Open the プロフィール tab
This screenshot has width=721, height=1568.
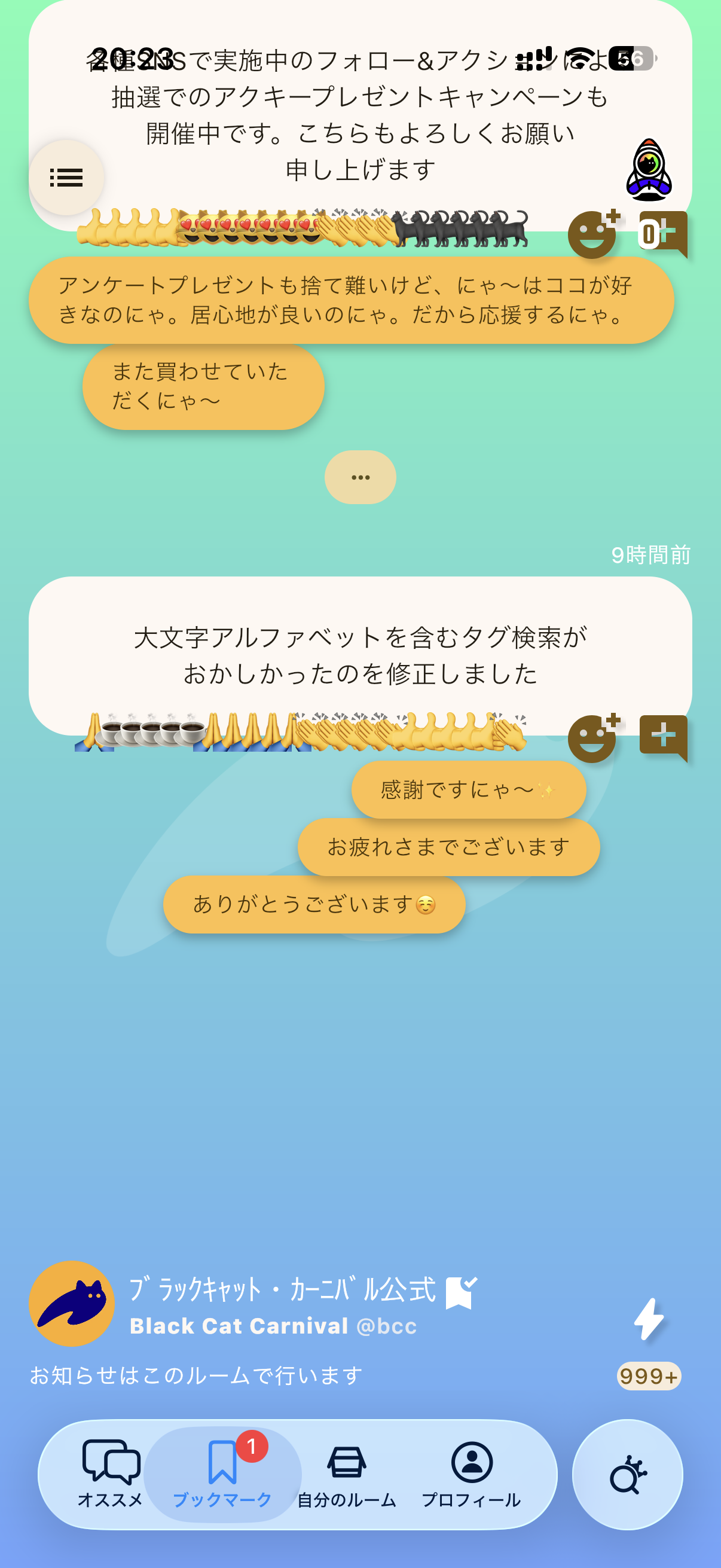coord(472,1474)
